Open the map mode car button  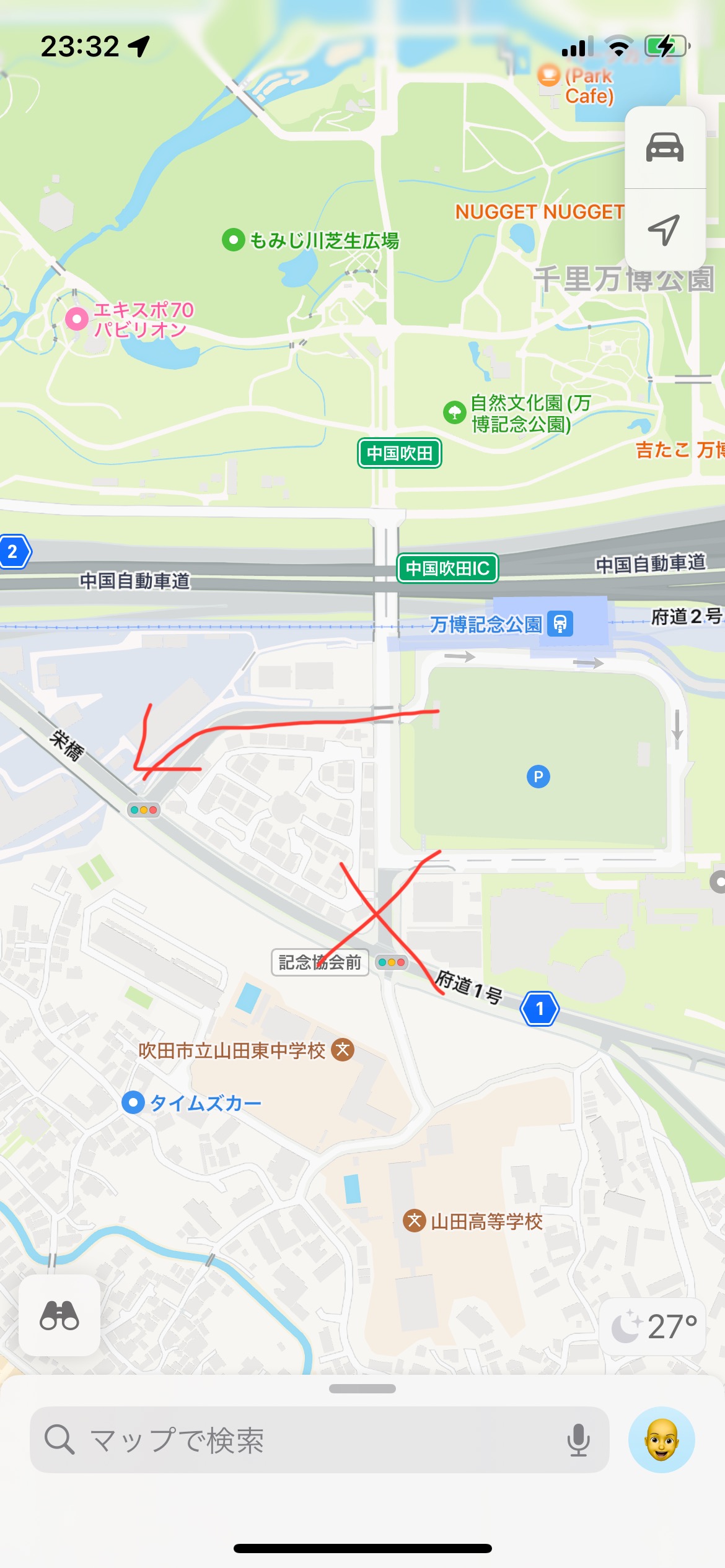[x=664, y=147]
